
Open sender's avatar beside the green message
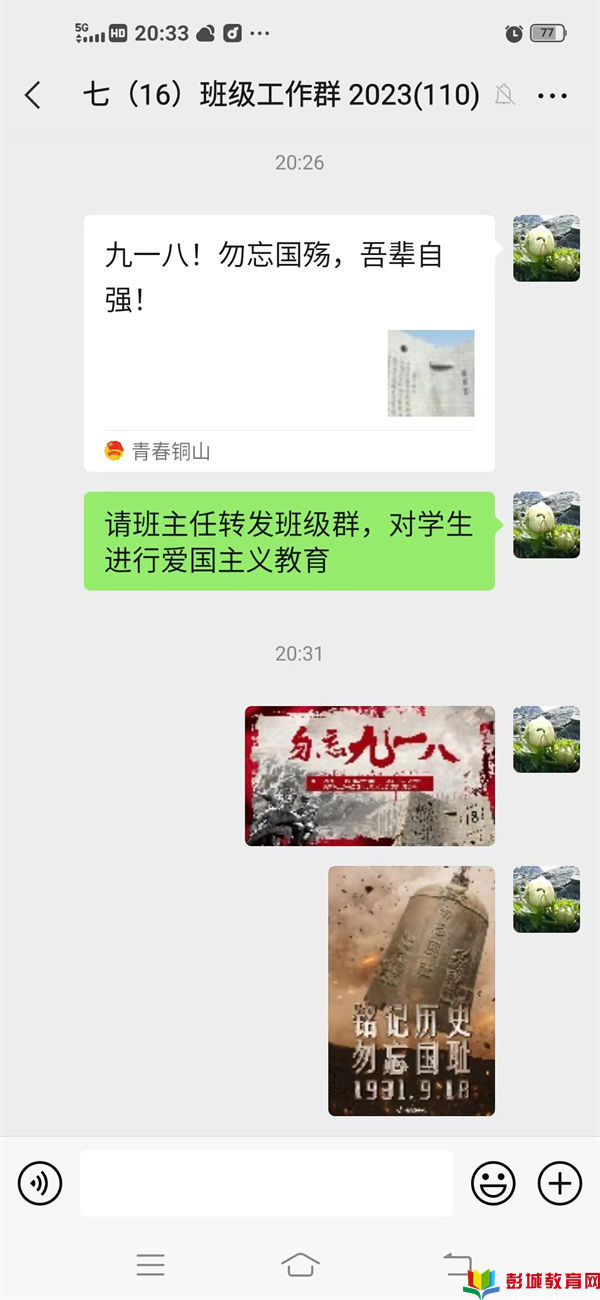(x=546, y=525)
